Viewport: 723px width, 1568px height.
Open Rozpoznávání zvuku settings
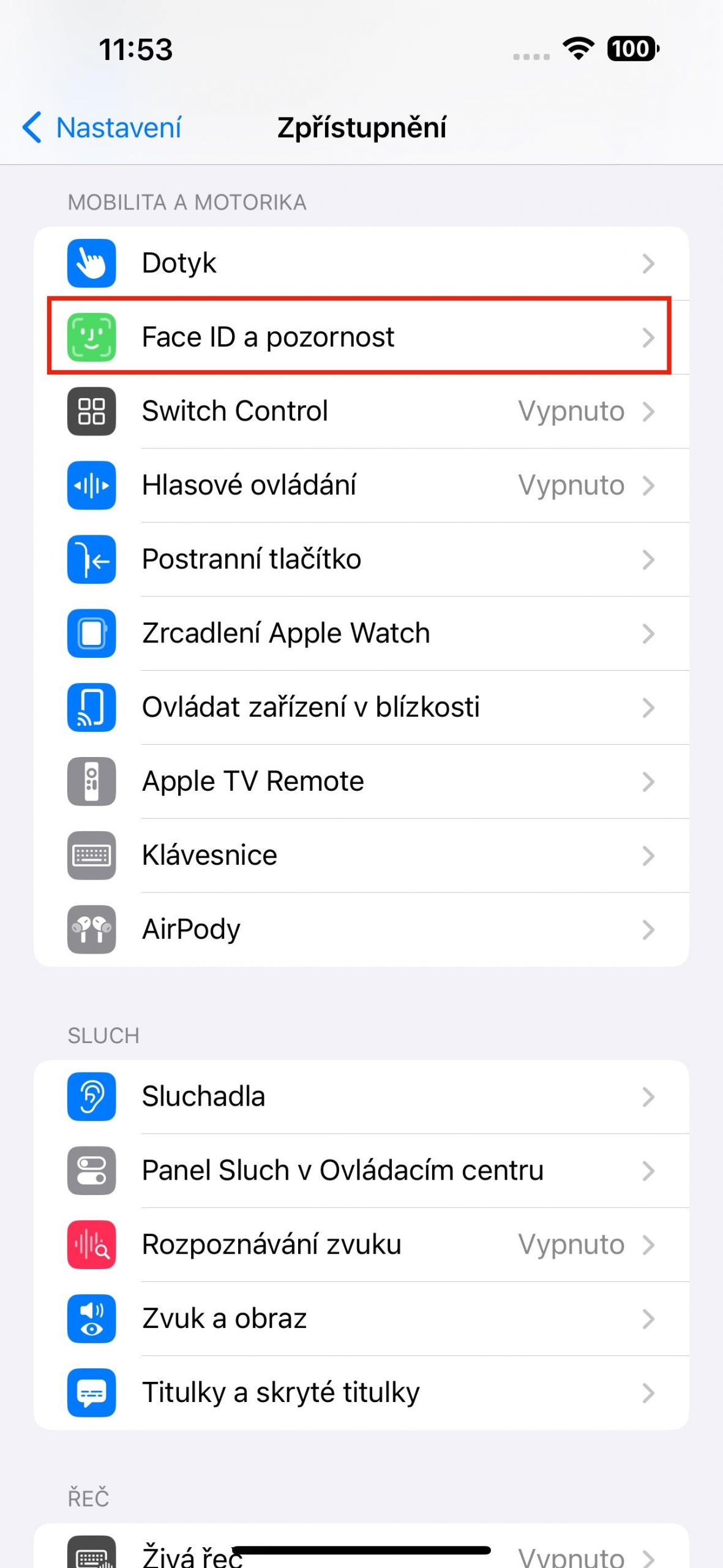pos(361,1245)
